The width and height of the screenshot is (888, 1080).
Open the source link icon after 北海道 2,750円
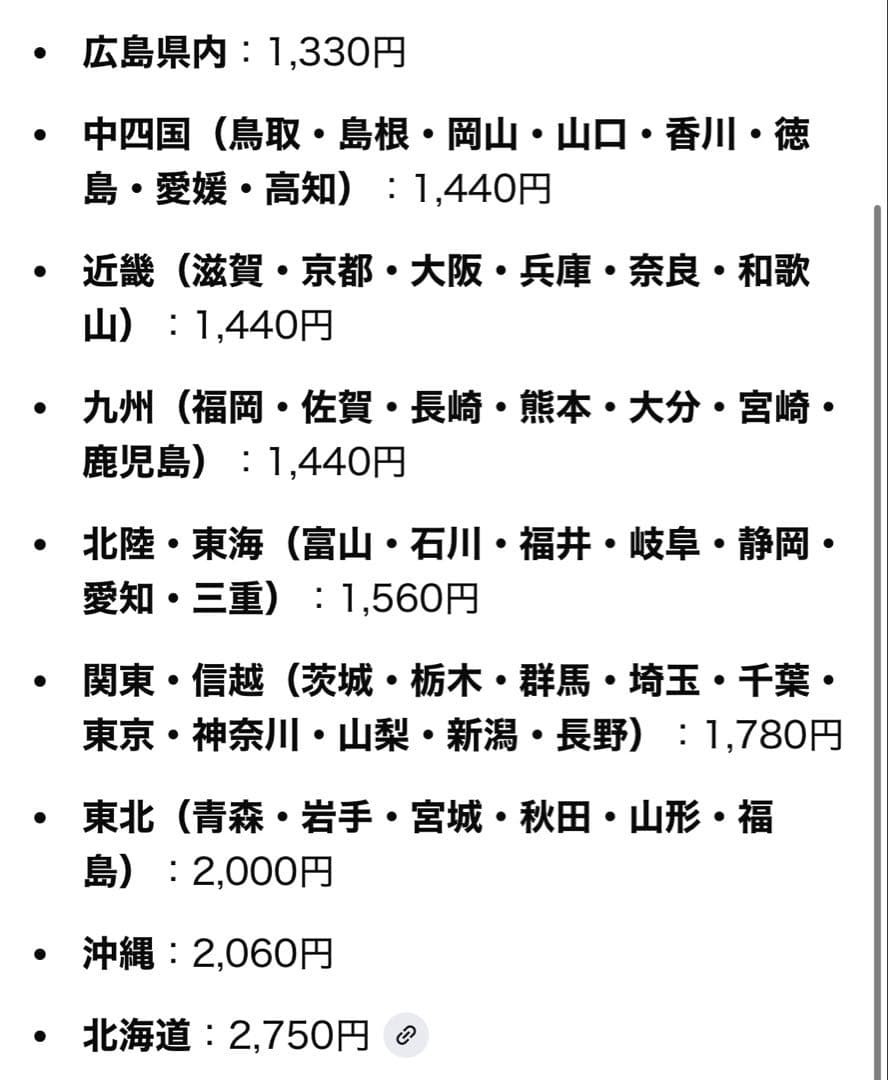tap(406, 1035)
